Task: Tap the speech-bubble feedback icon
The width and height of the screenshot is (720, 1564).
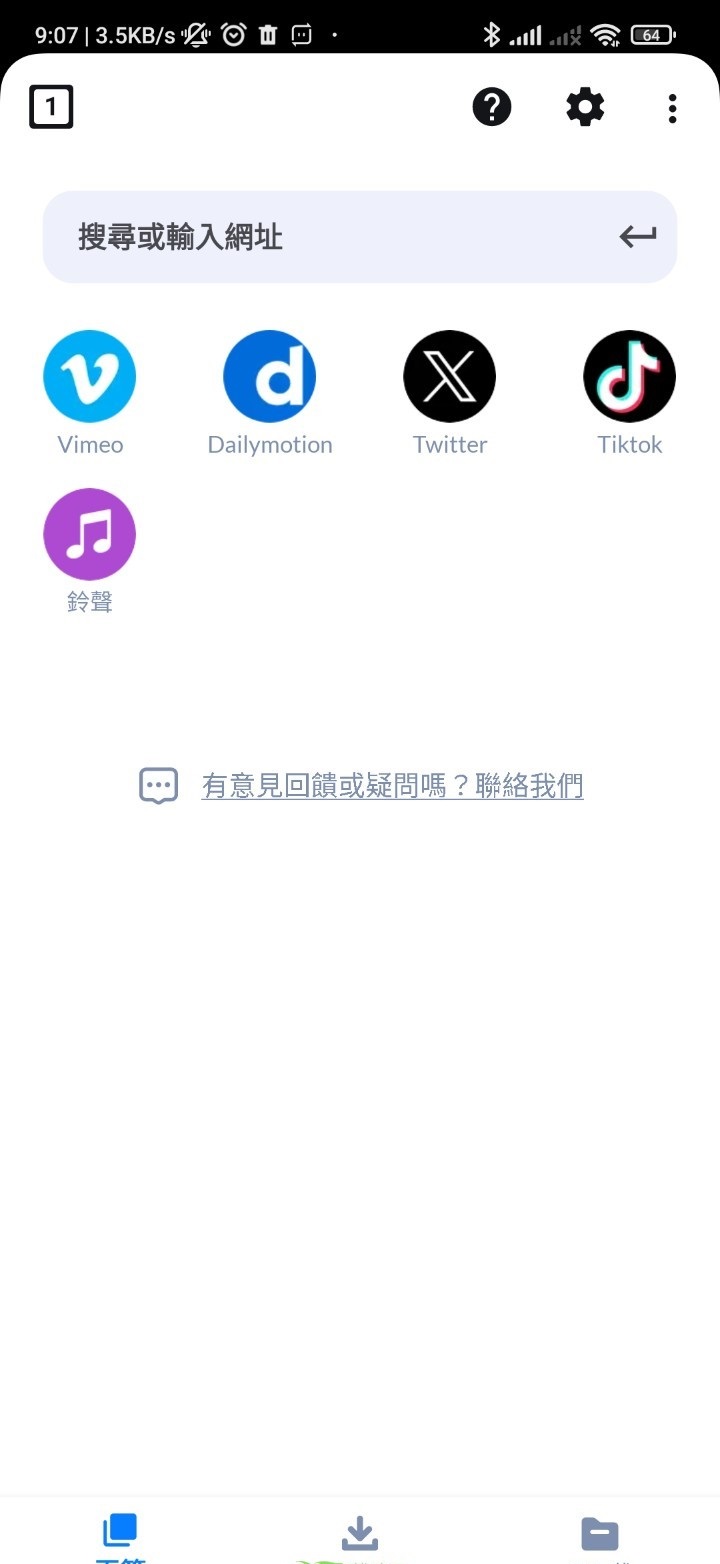Action: tap(158, 786)
